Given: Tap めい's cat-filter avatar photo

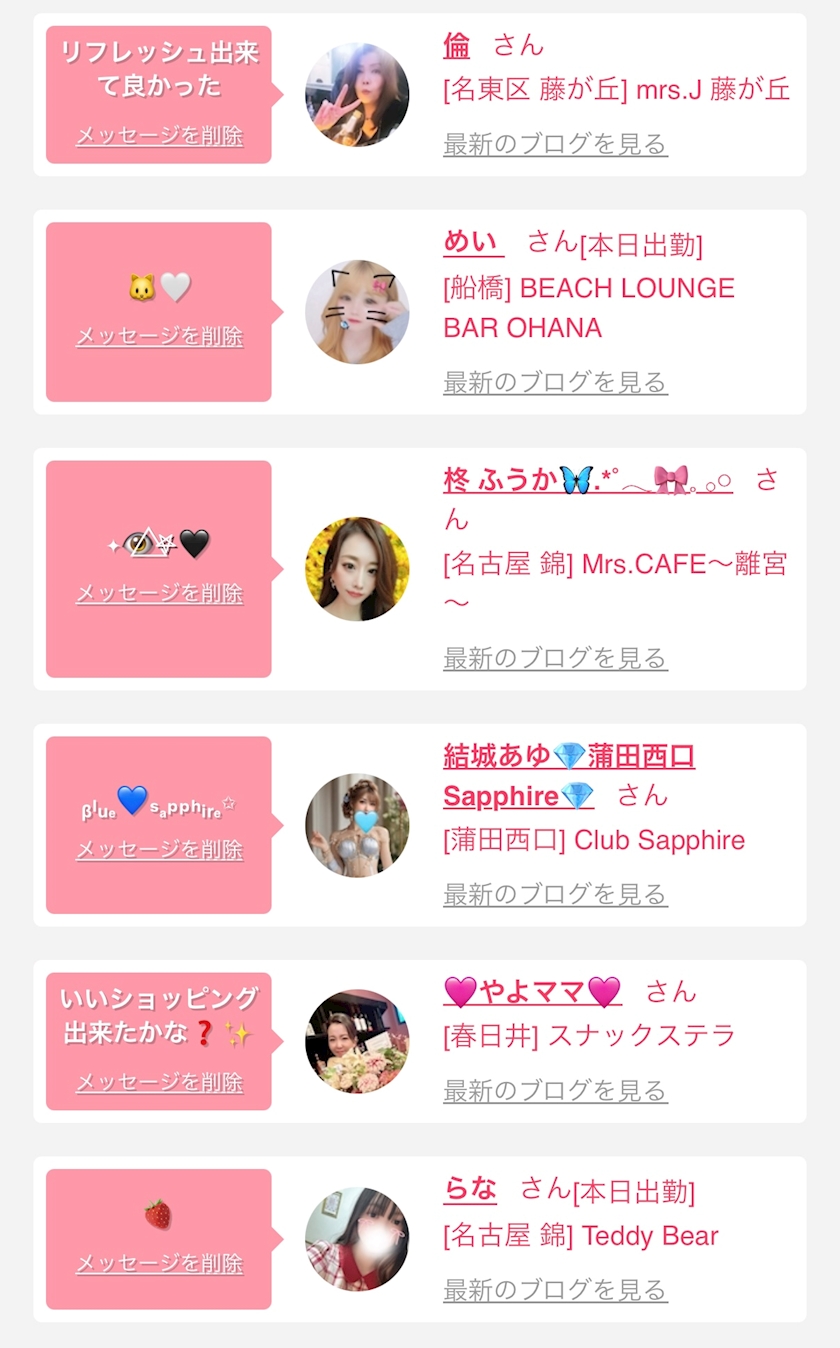Looking at the screenshot, I should click(x=357, y=312).
